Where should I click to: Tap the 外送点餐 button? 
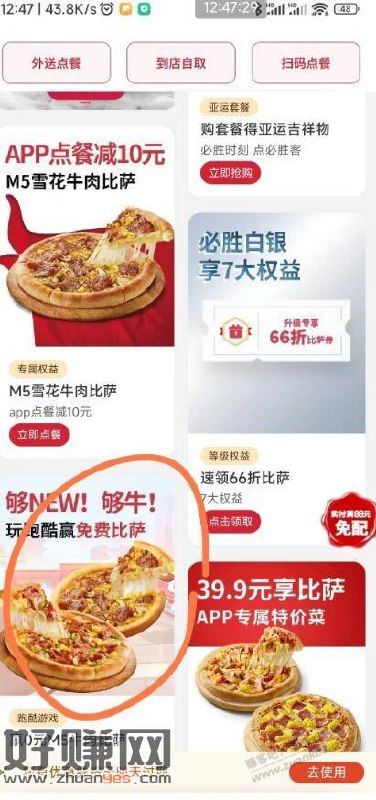click(56, 63)
